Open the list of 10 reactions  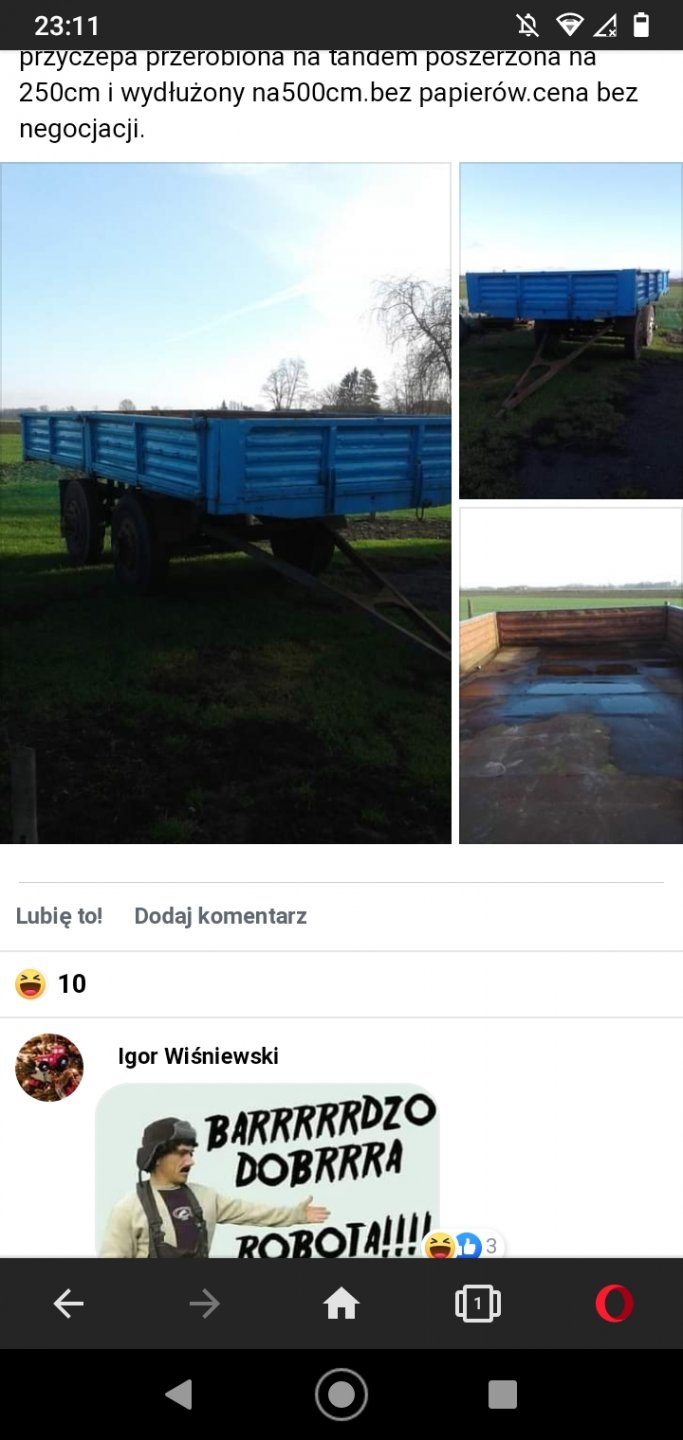(52, 984)
